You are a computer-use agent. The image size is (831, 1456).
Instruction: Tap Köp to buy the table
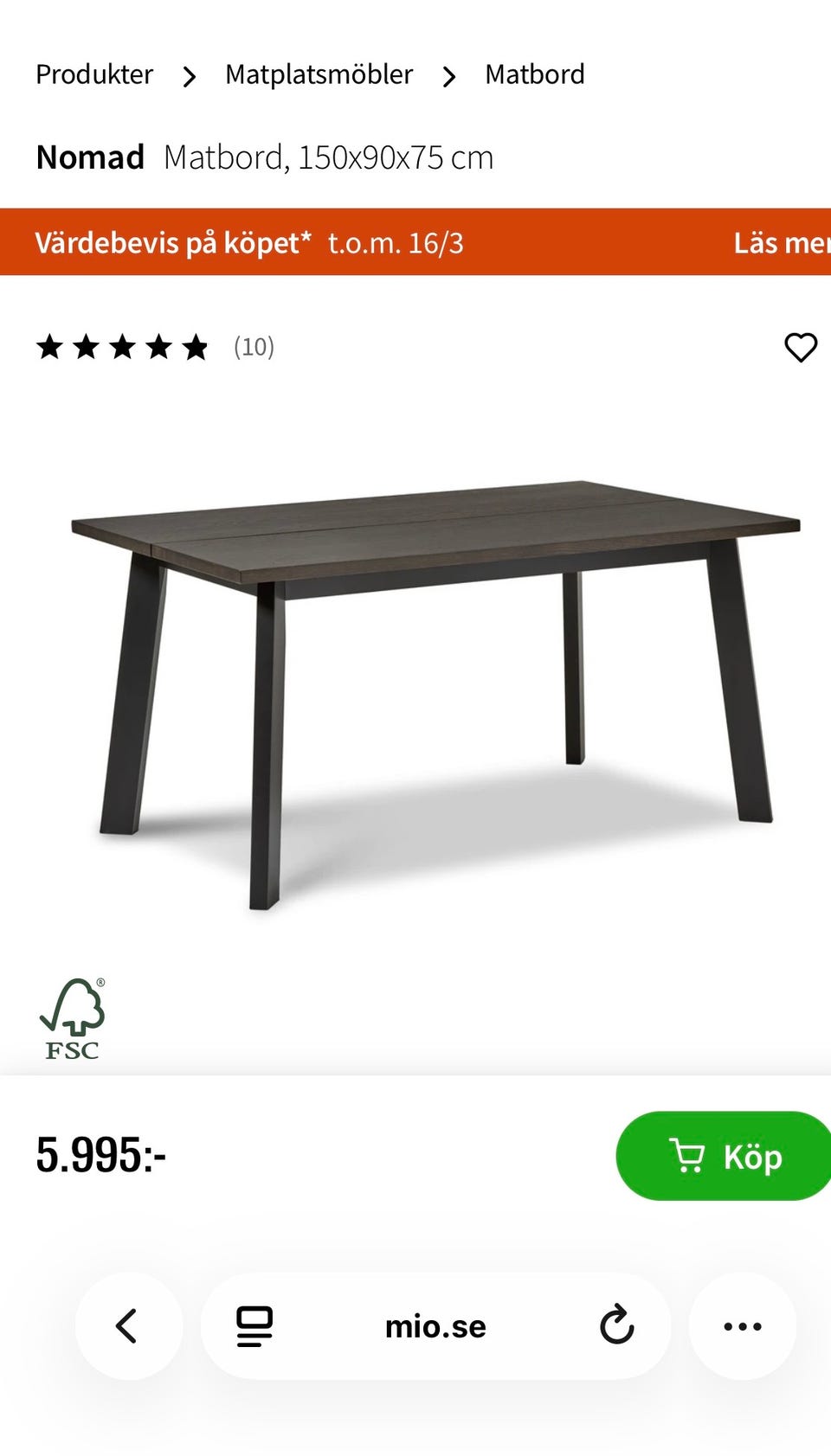coord(725,1156)
